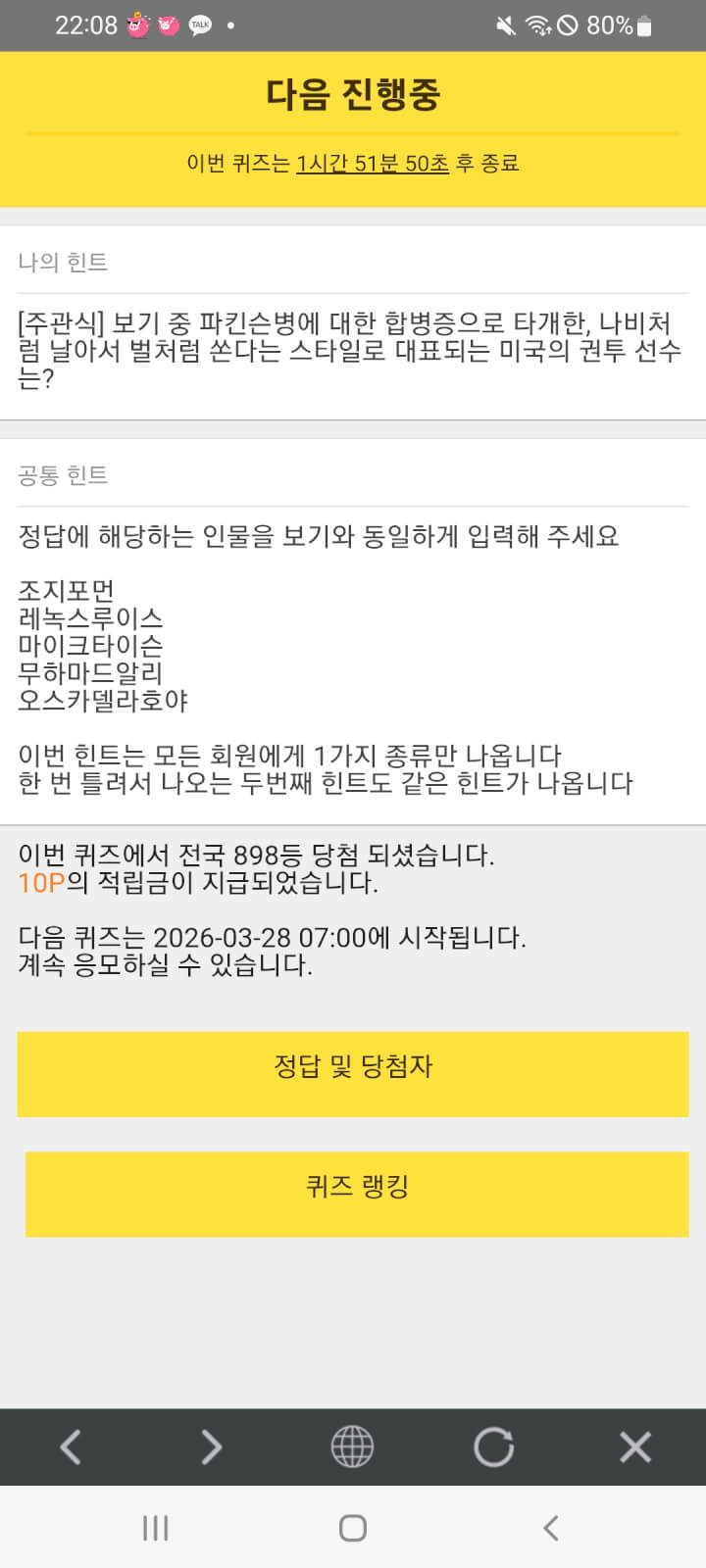Screen dimensions: 706x1568
Task: Open the system recent apps view
Action: point(155,1528)
